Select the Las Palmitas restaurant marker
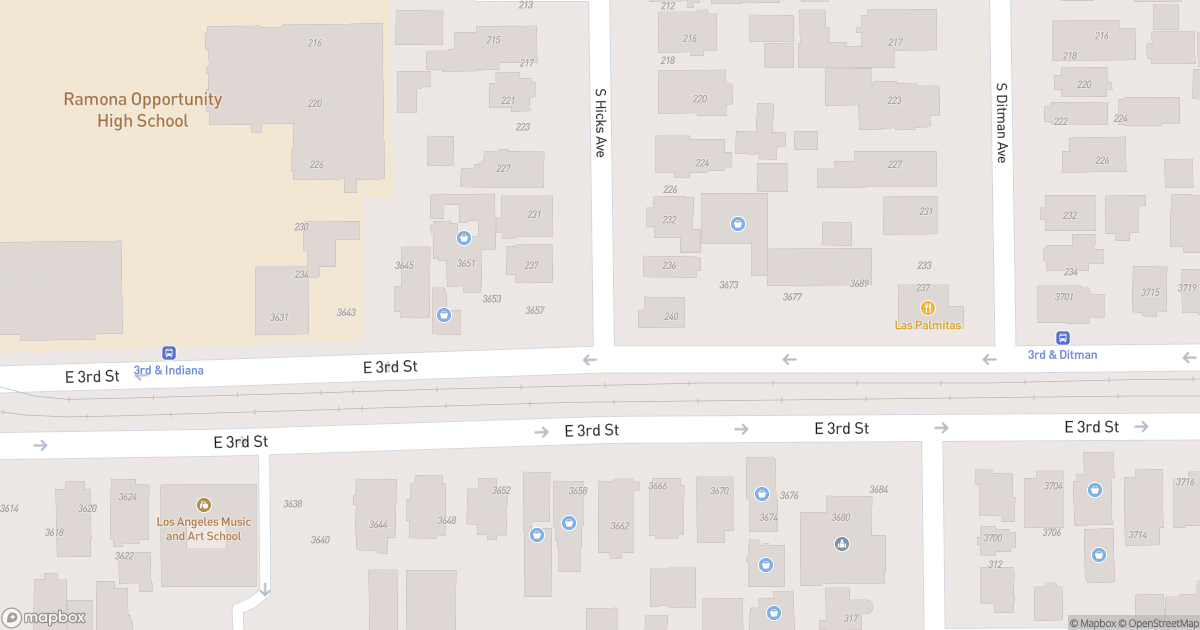The width and height of the screenshot is (1200, 630). (928, 308)
